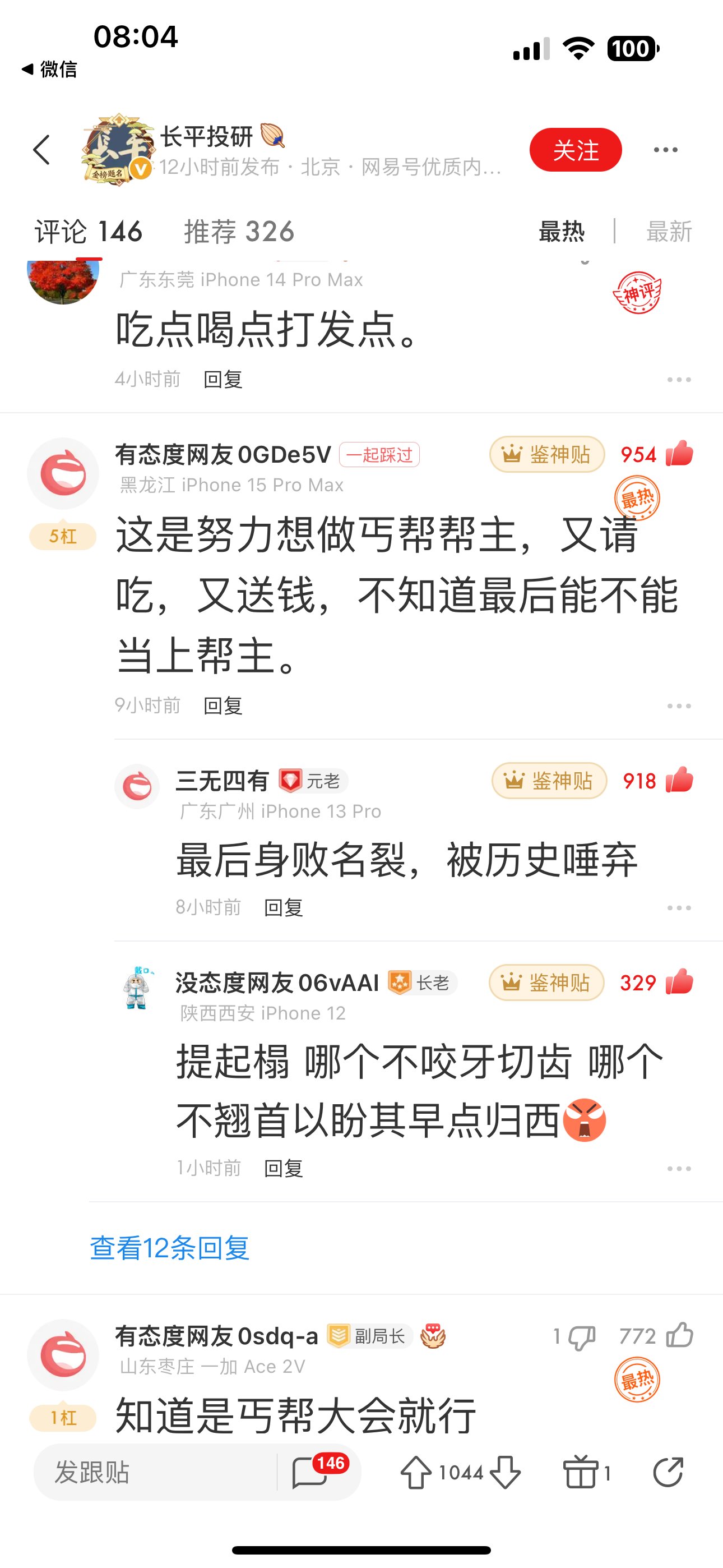
Task: Reply to 三无四有's comment
Action: [x=284, y=907]
